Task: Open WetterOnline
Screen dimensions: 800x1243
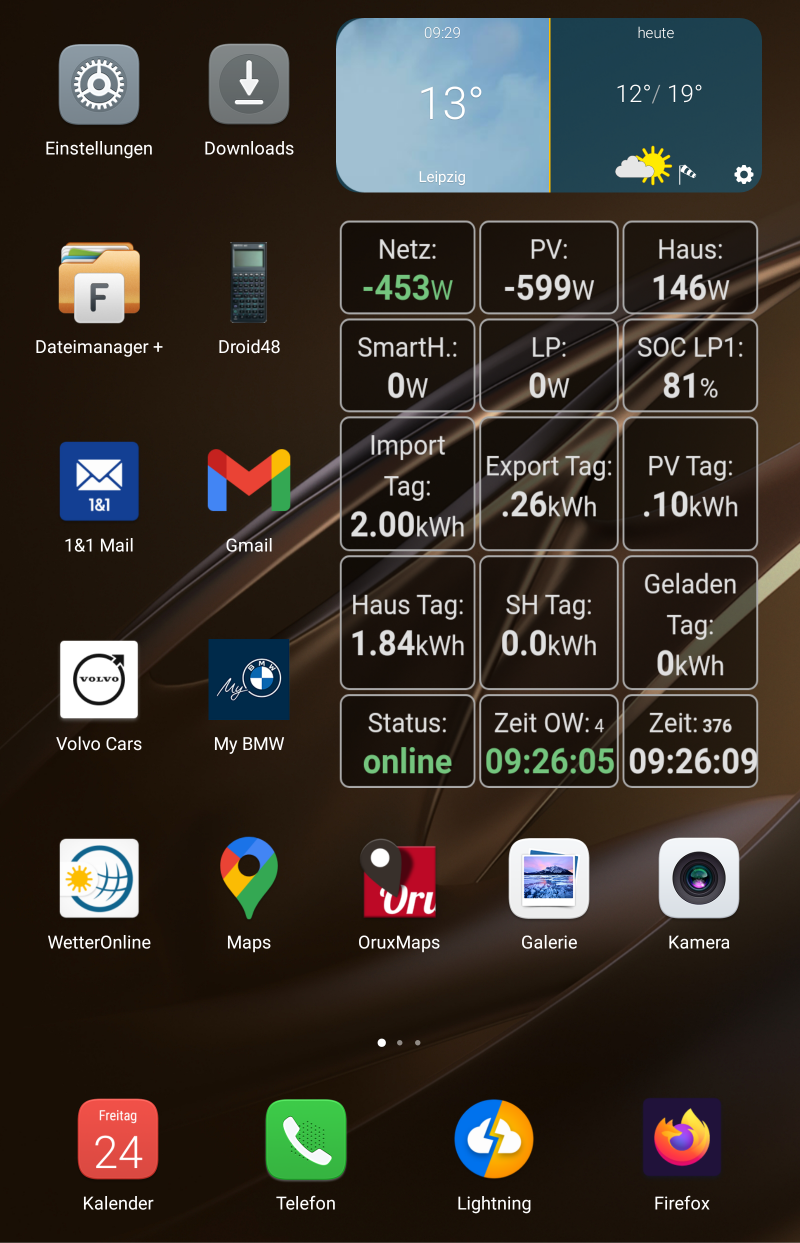Action: (99, 878)
